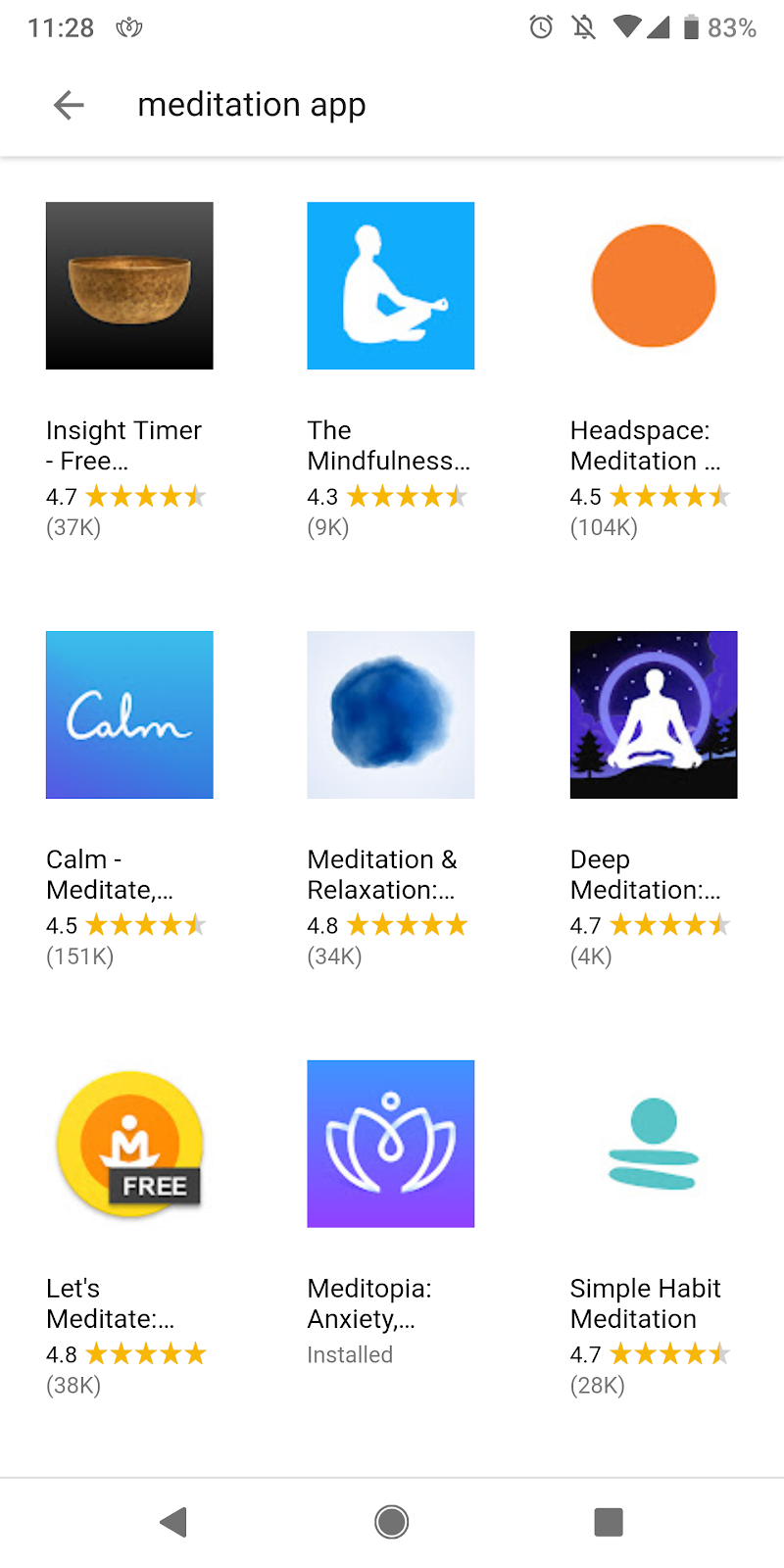Choose Meditation & Relaxation app
The image size is (784, 1568).
coord(390,715)
